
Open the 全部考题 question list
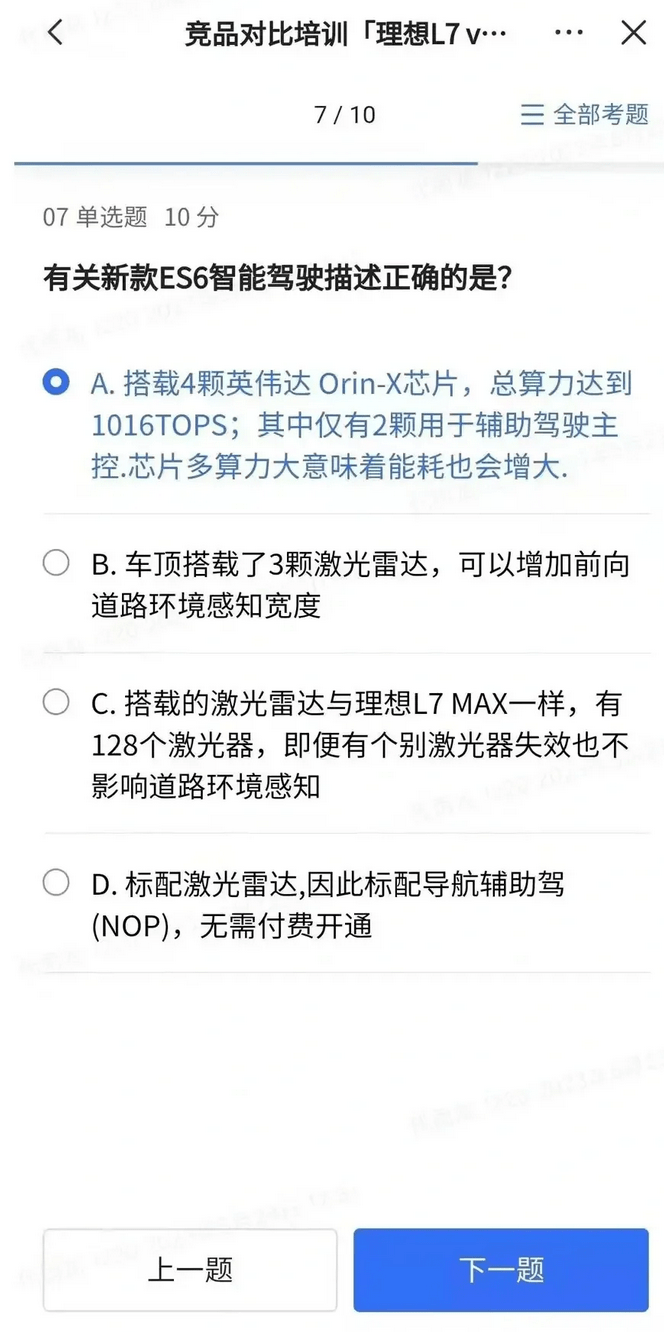click(585, 114)
